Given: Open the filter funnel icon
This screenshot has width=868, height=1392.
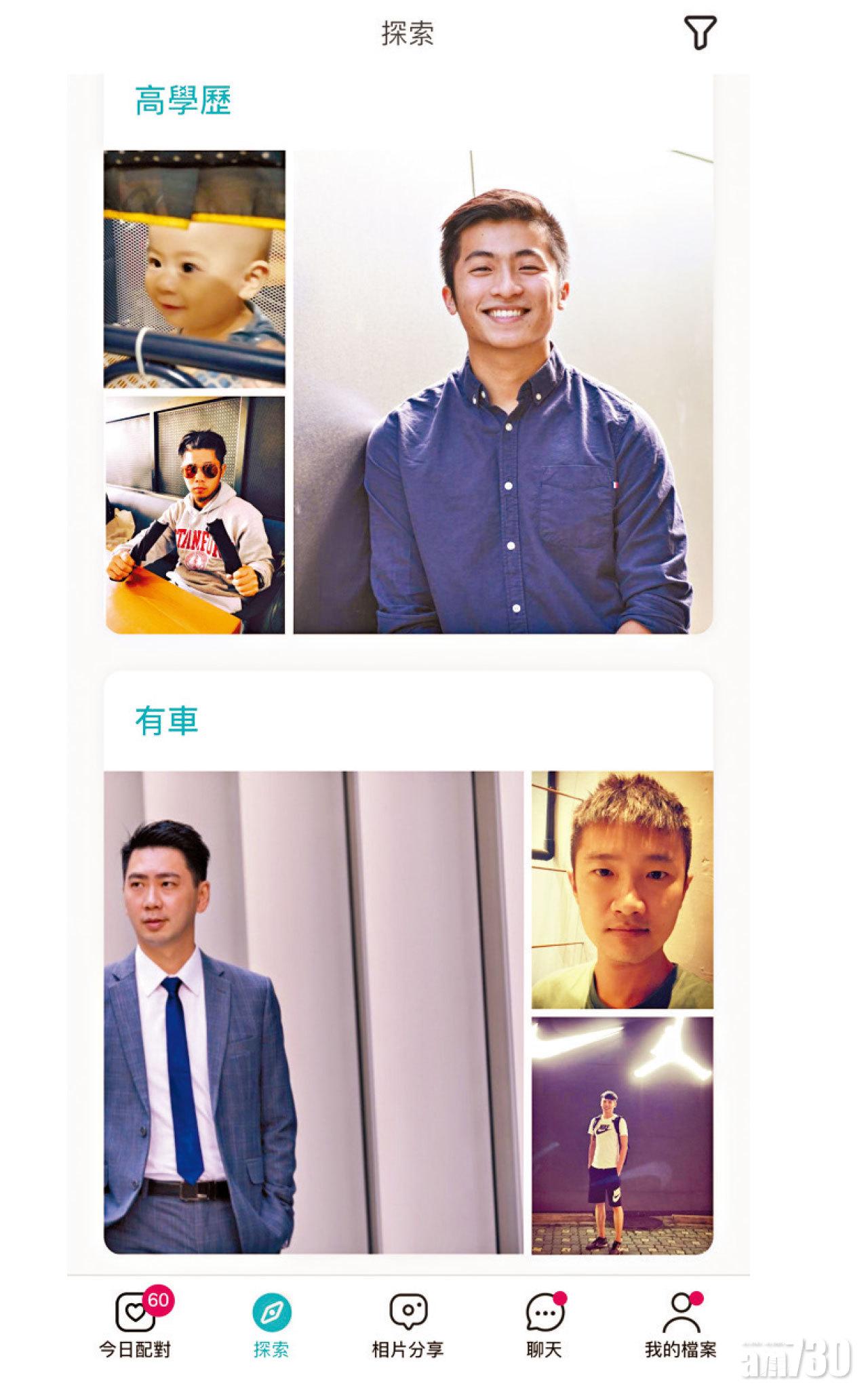Looking at the screenshot, I should coord(700,33).
